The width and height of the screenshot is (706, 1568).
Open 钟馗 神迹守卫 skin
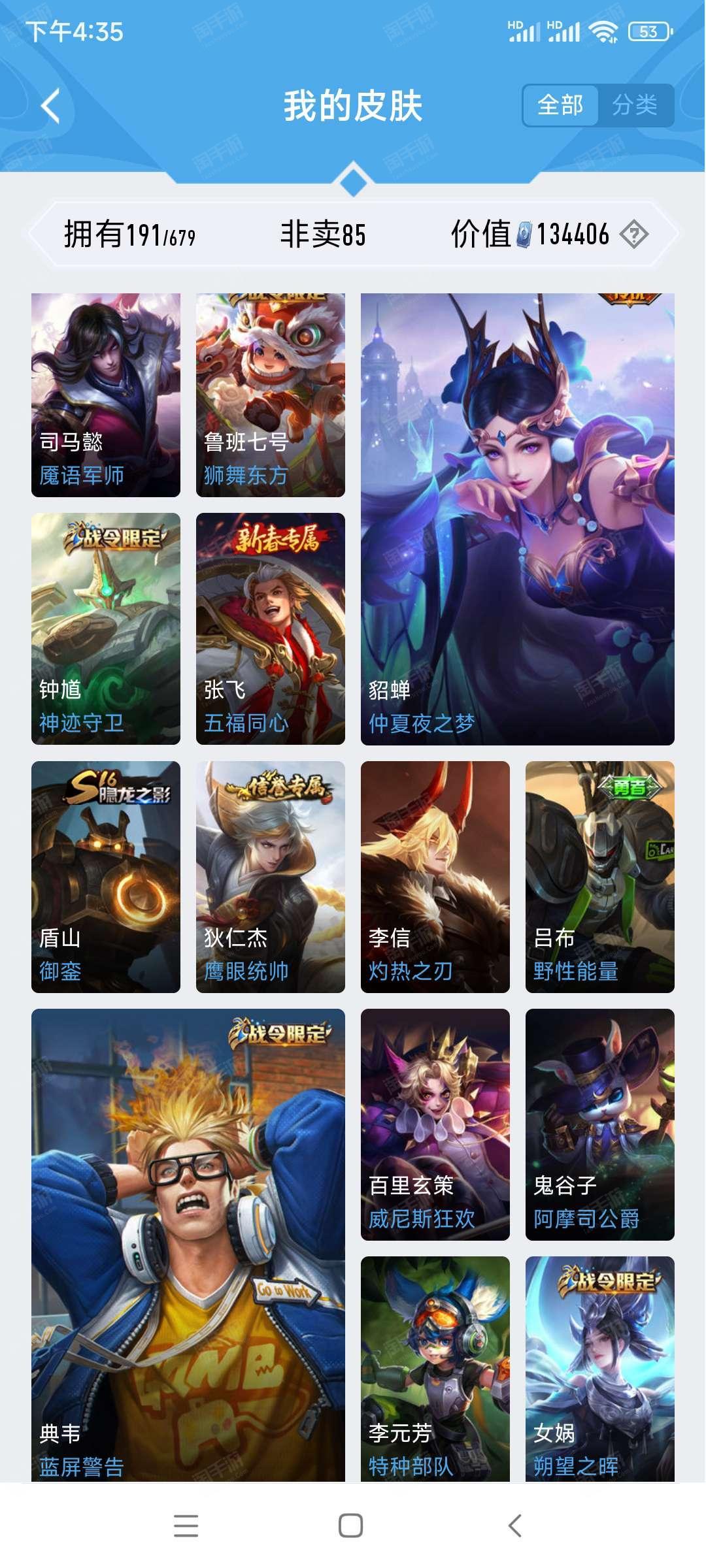pos(106,629)
